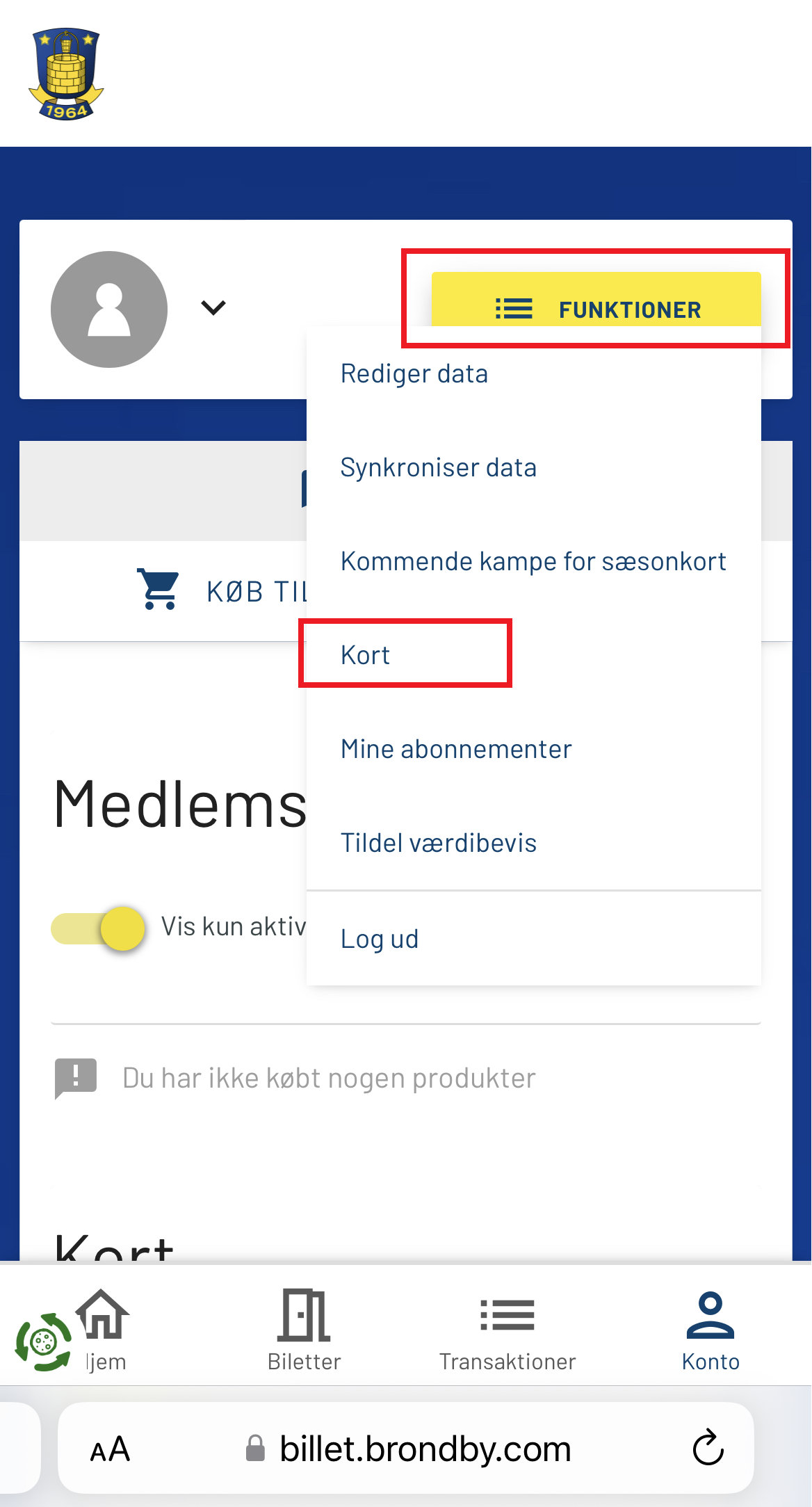Reload the page in Safari
Viewport: 812px width, 1507px height.
(x=708, y=1448)
